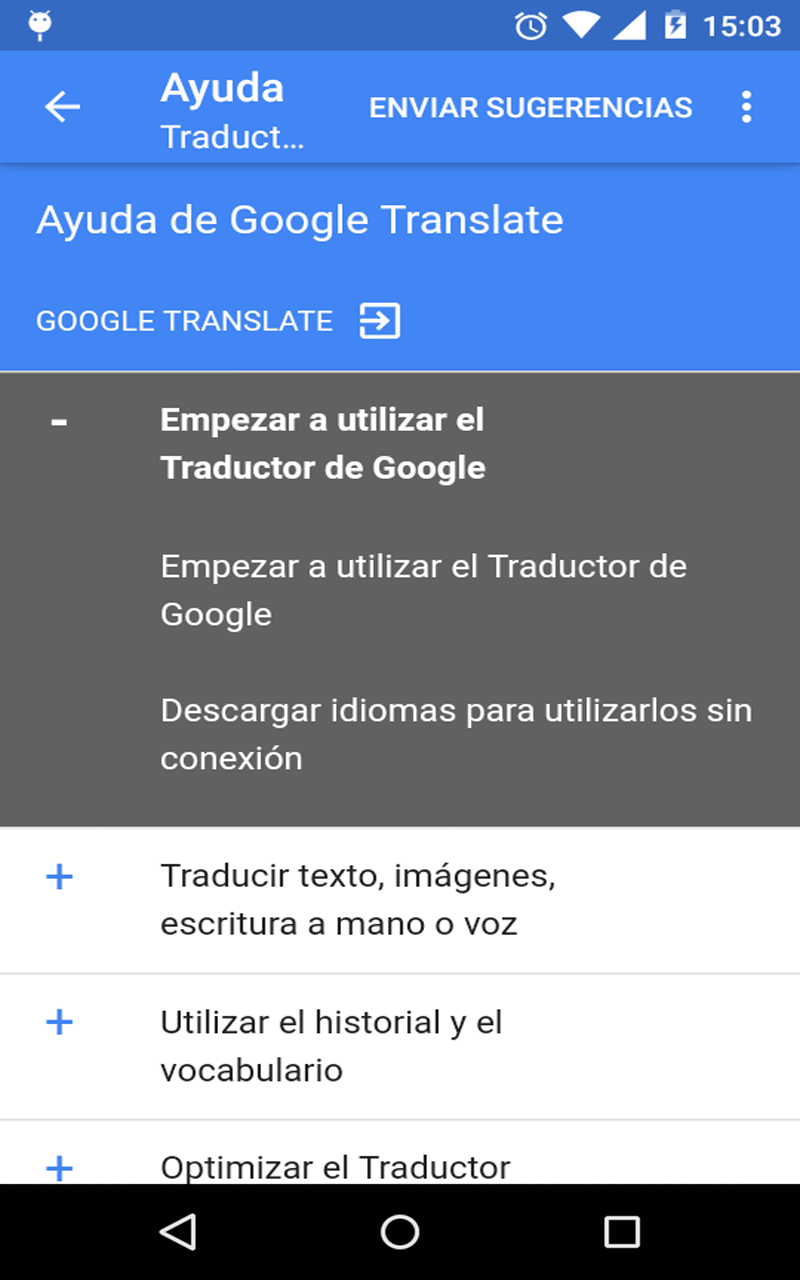Viewport: 800px width, 1280px height.
Task: Open recent apps from navigation bar
Action: click(x=621, y=1232)
